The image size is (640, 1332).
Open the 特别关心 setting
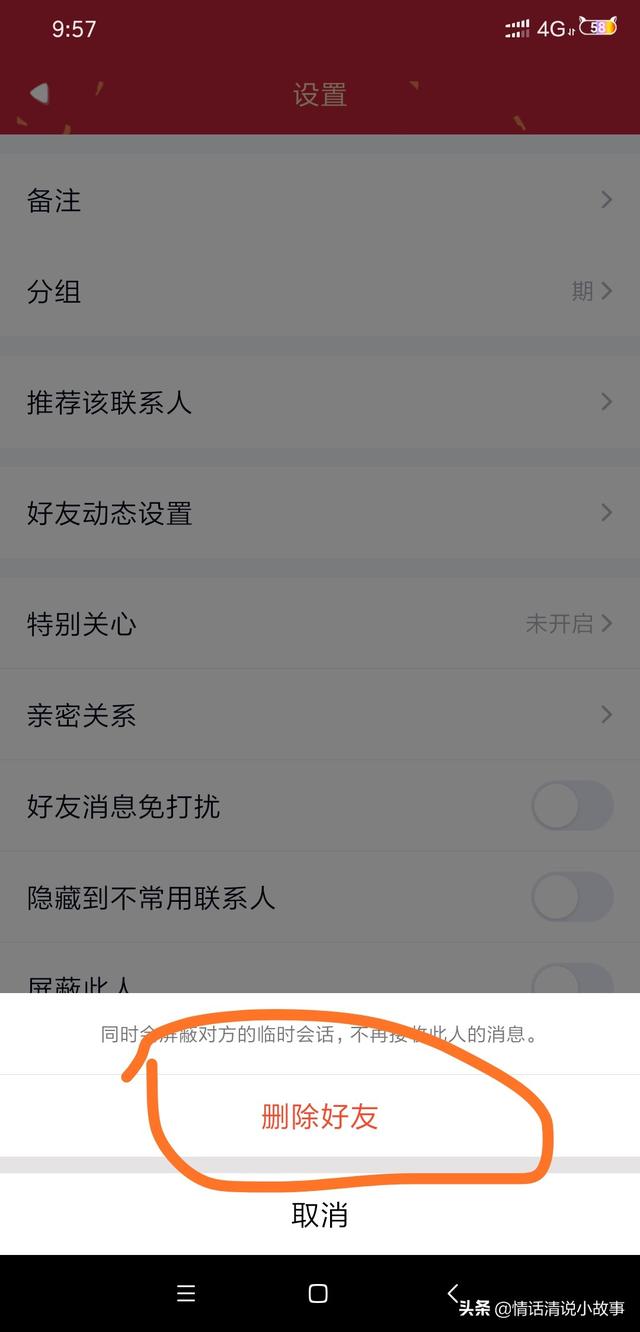tap(320, 624)
